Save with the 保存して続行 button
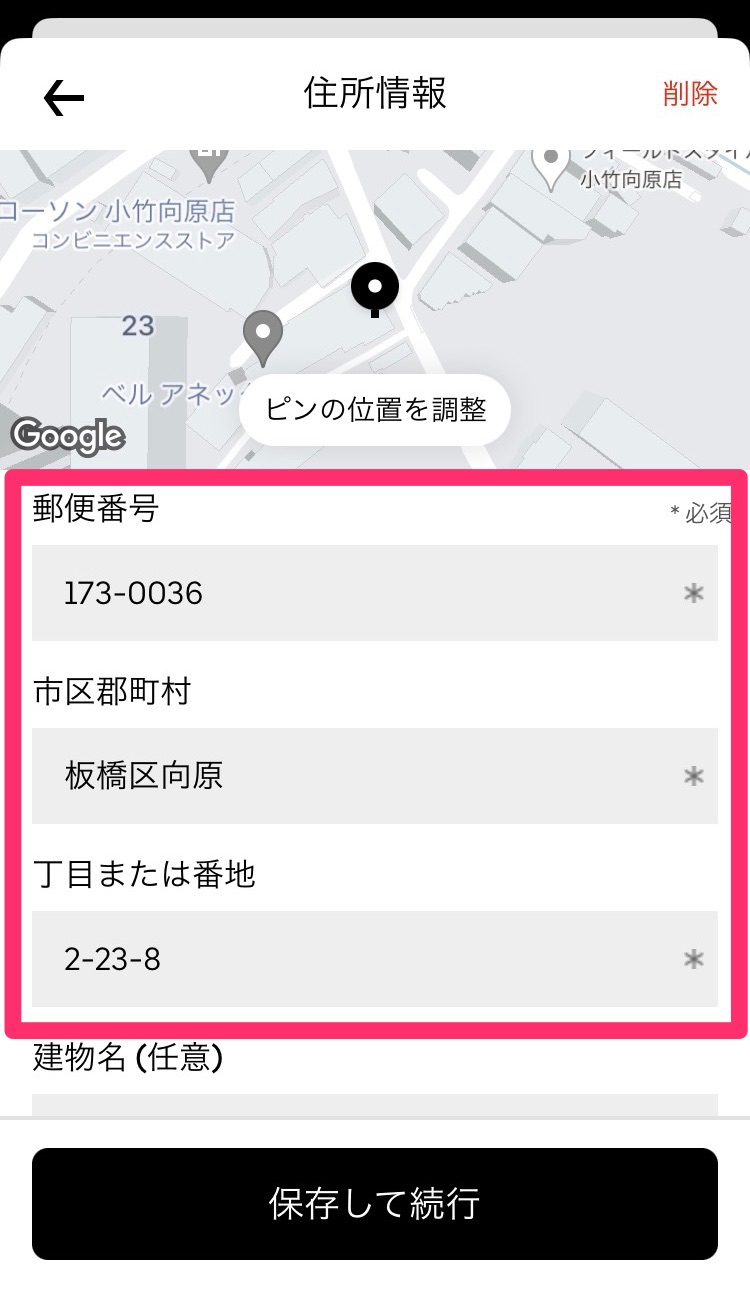 coord(374,1203)
